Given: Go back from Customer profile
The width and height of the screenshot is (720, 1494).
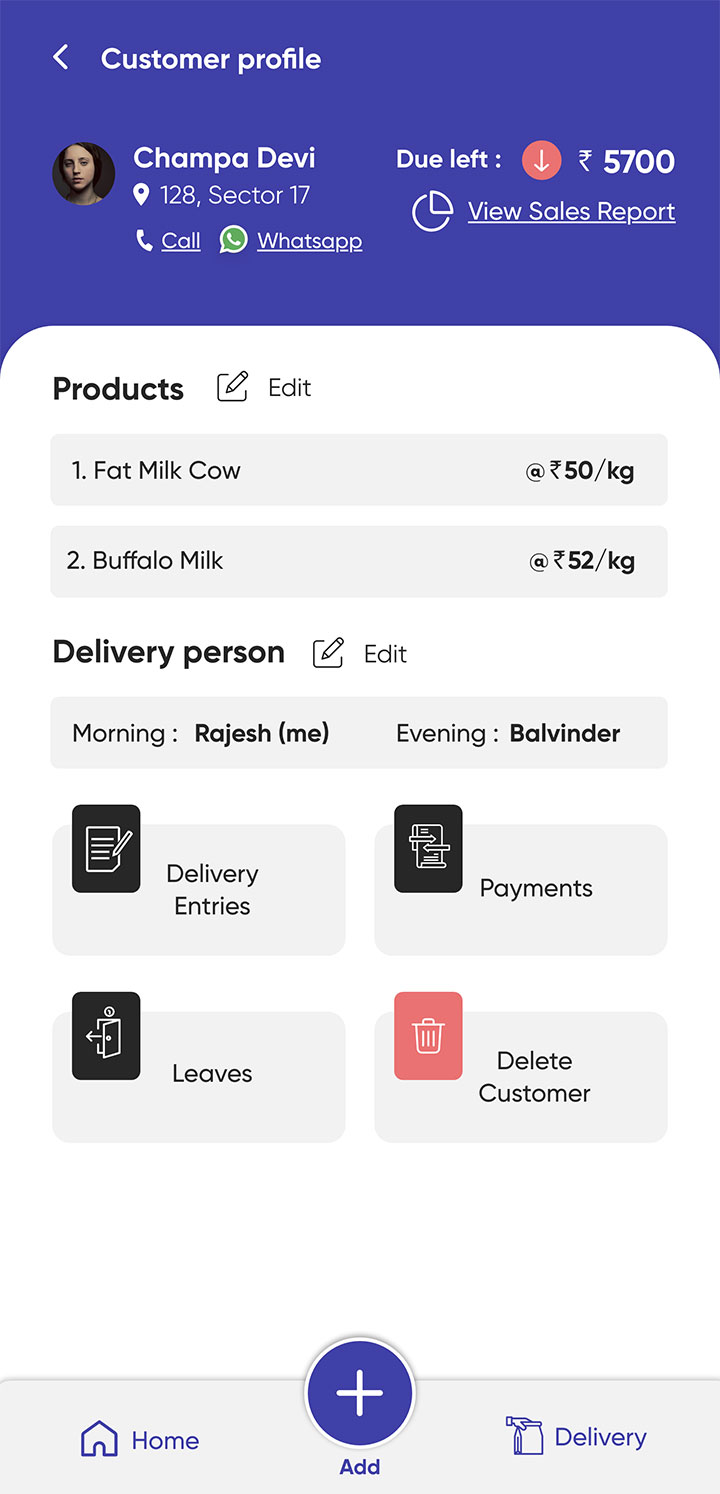Looking at the screenshot, I should click(61, 58).
